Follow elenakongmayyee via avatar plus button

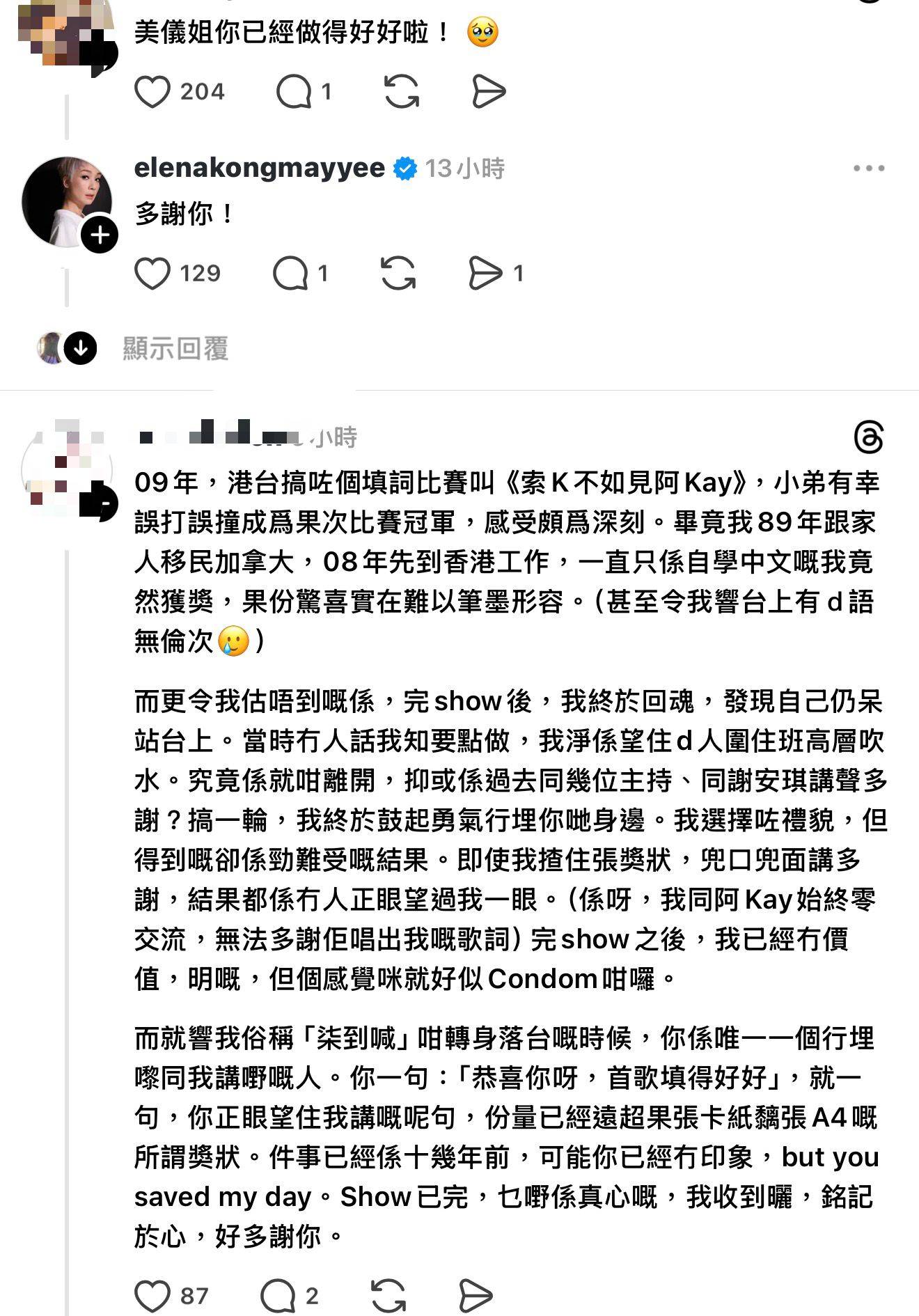click(100, 235)
